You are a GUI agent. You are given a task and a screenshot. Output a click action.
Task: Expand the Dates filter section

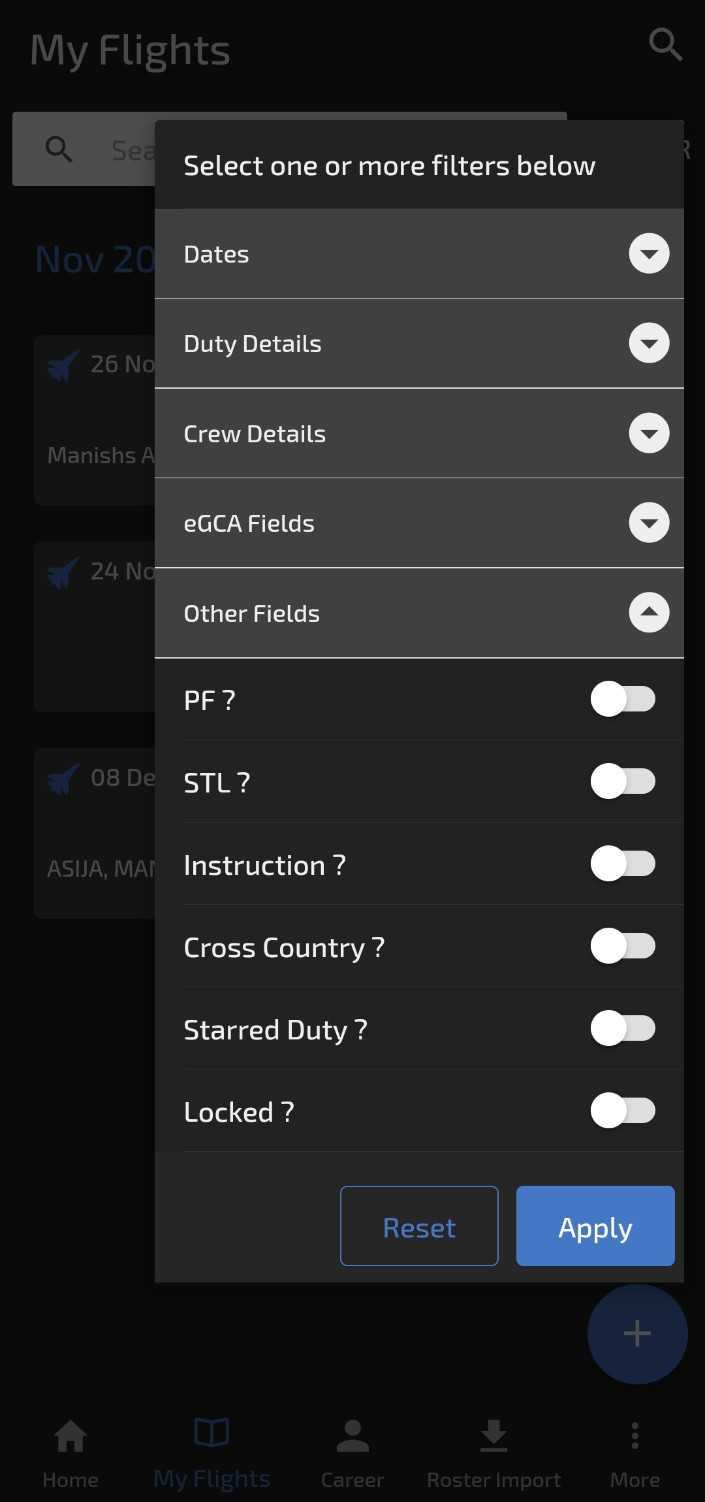point(419,254)
